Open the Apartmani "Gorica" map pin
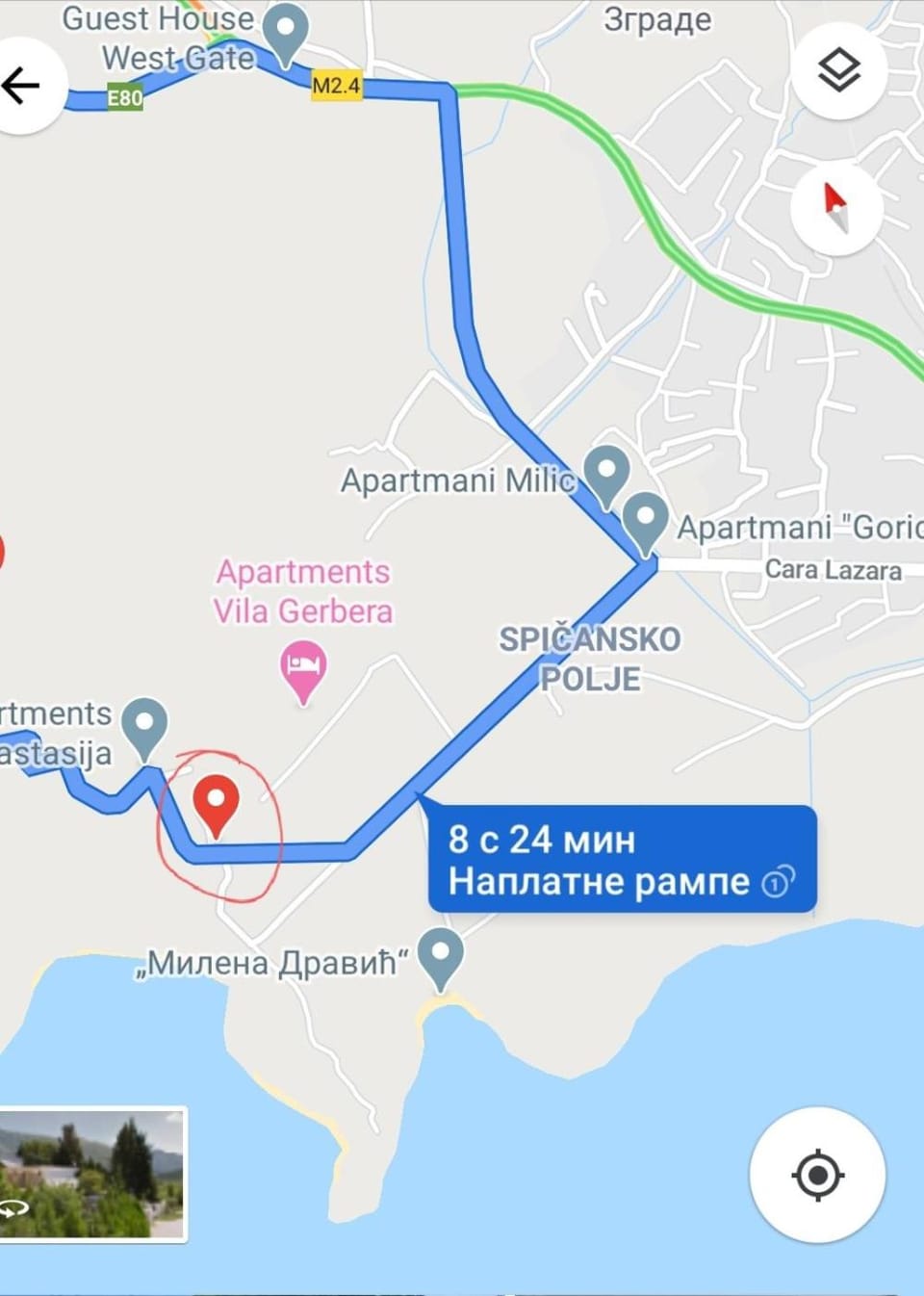The width and height of the screenshot is (924, 1296). pos(645,523)
